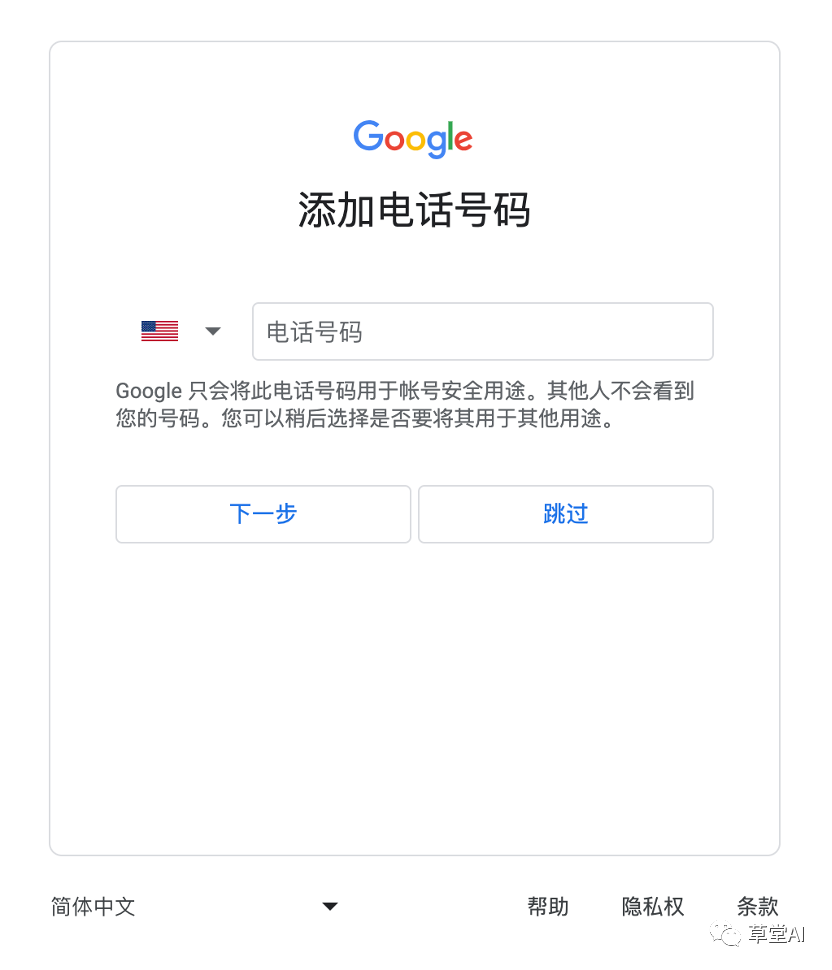This screenshot has width=832, height=970.
Task: Open the 隐私权 privacy link
Action: (x=652, y=906)
